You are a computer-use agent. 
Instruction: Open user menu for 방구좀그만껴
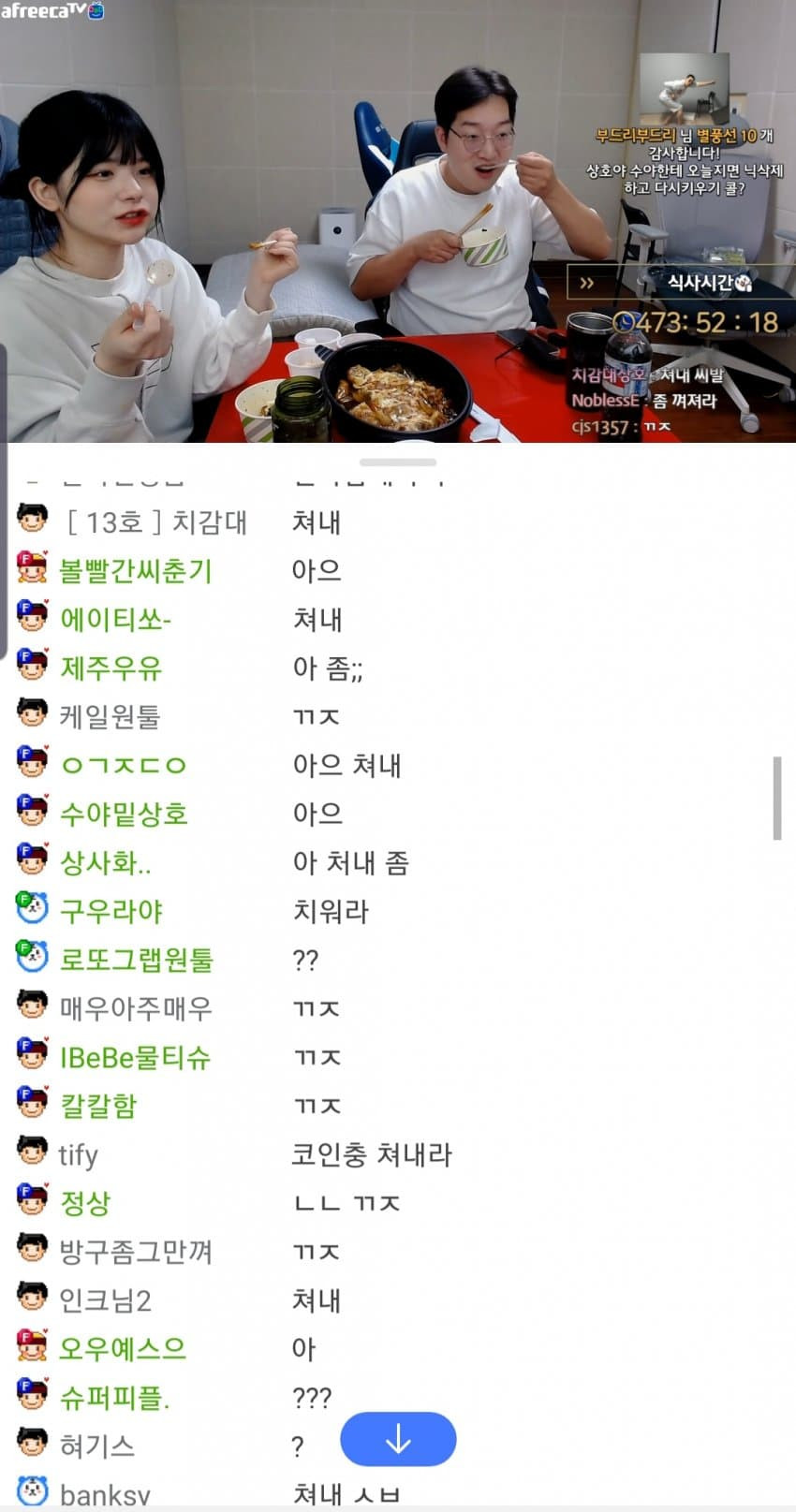point(135,1252)
